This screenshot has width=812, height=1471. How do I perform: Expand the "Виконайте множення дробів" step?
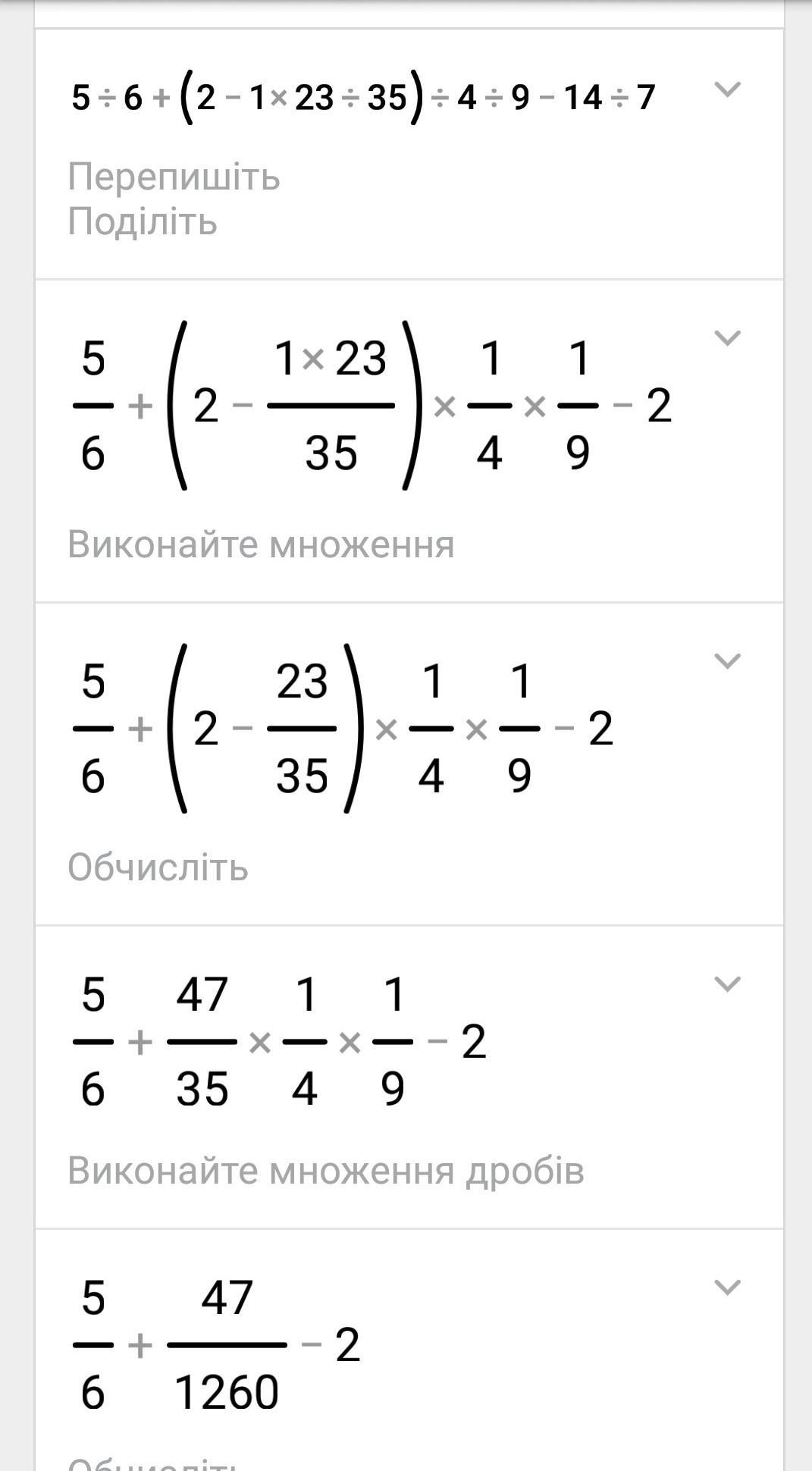(727, 984)
